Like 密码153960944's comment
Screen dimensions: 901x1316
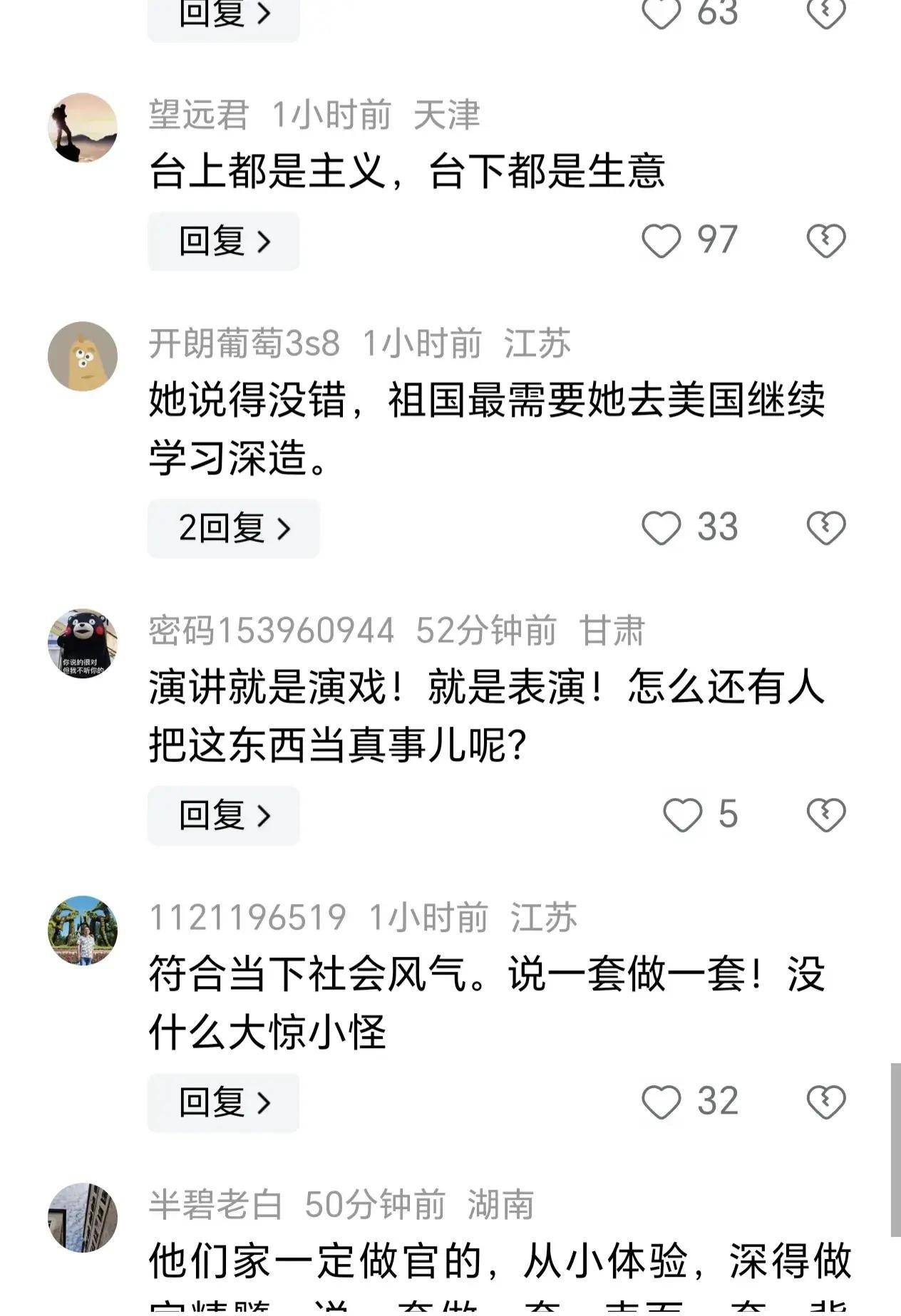coord(682,815)
